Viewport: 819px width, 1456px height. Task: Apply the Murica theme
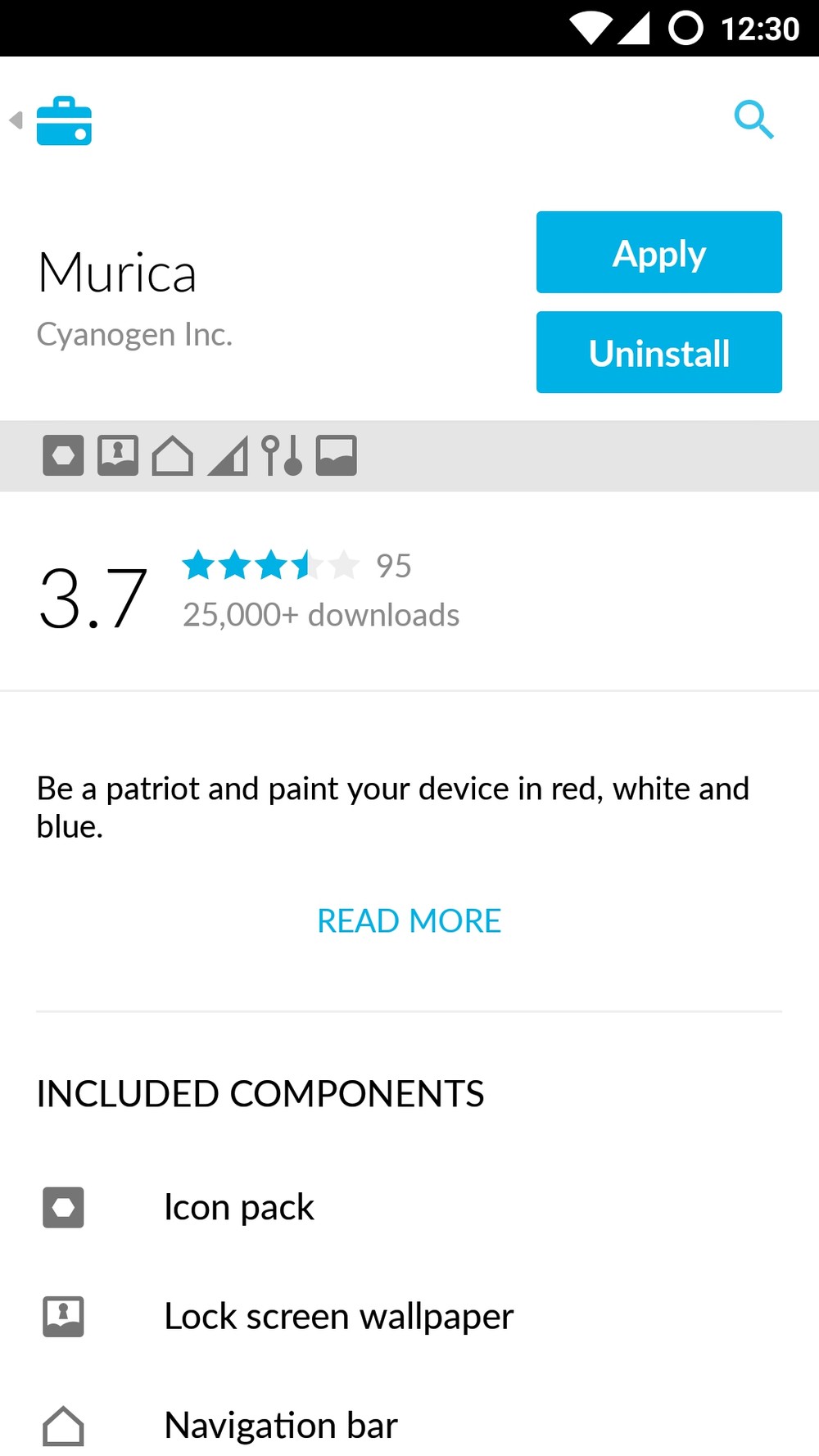tap(658, 253)
